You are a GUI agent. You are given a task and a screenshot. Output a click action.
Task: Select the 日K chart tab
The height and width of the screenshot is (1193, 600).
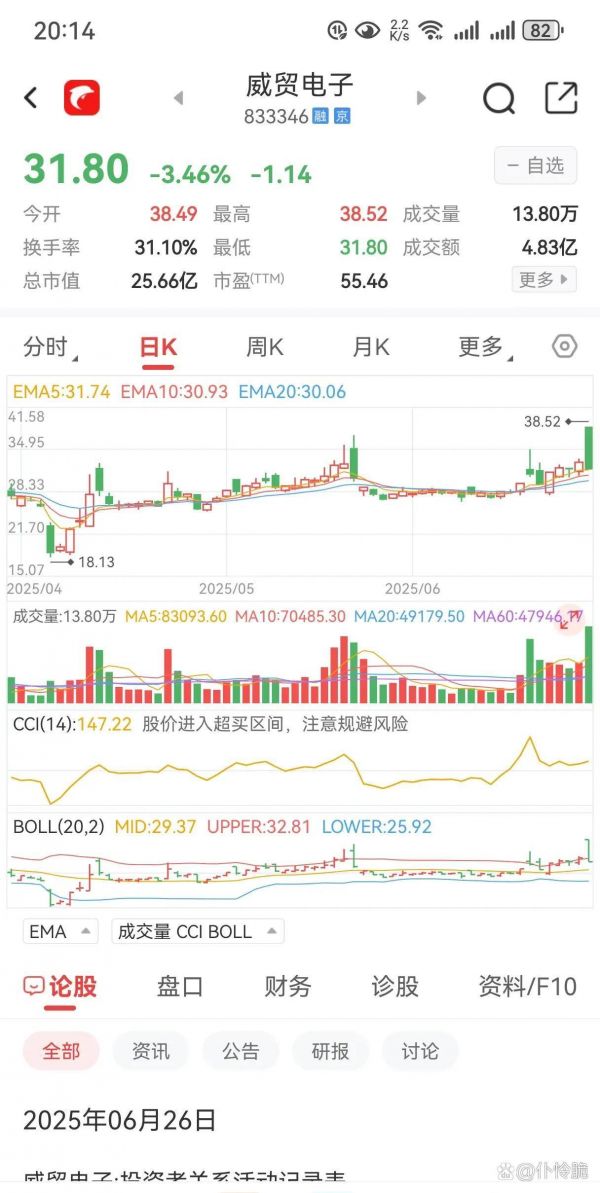coord(158,348)
